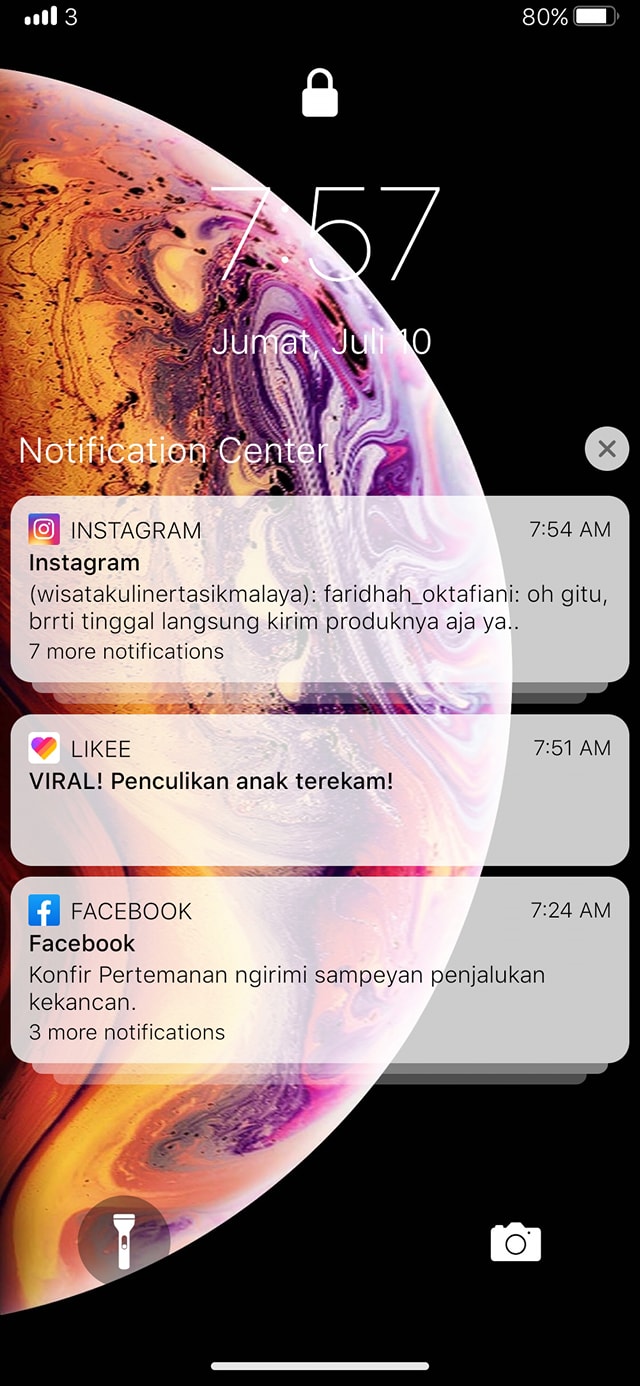Open the Instagram notification from wisatakulinertasikmalaya
This screenshot has height=1386, width=640.
coord(319,590)
